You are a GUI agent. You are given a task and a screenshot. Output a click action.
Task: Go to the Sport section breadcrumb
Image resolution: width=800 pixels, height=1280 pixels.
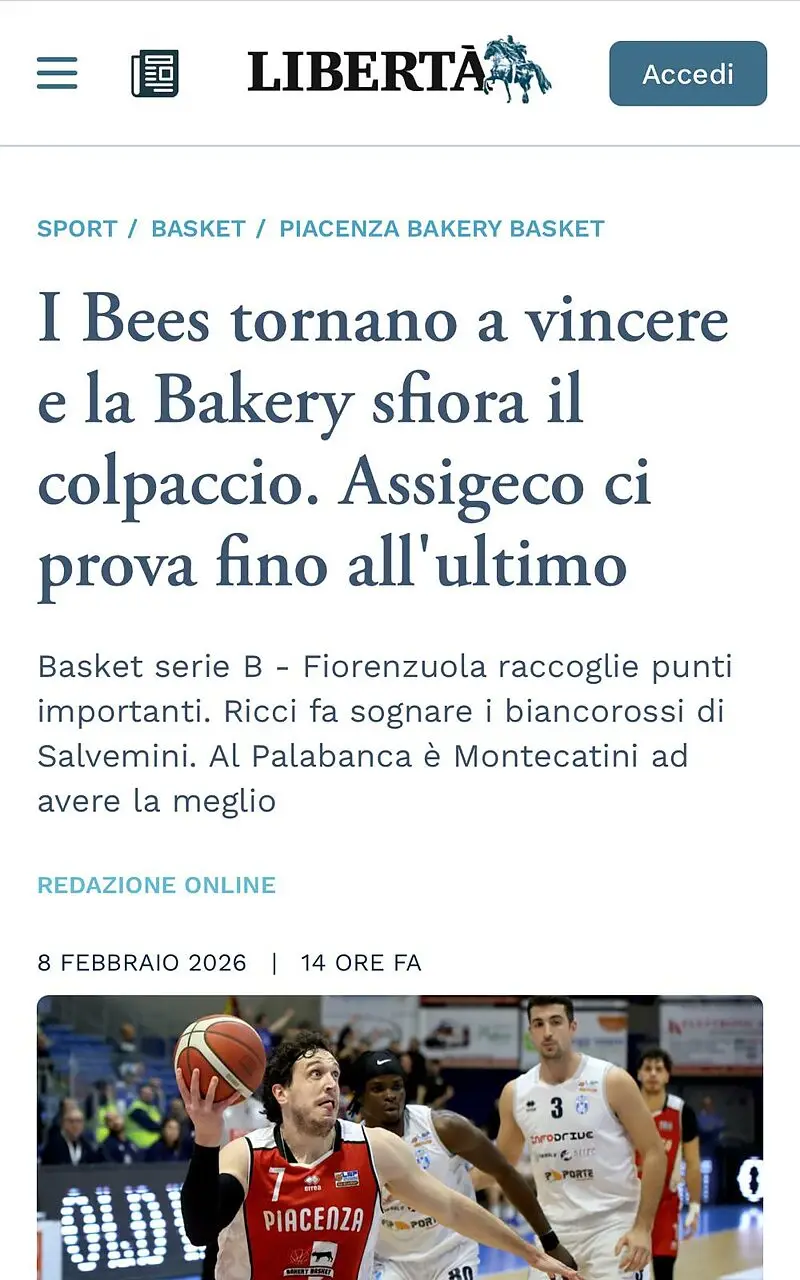coord(77,228)
